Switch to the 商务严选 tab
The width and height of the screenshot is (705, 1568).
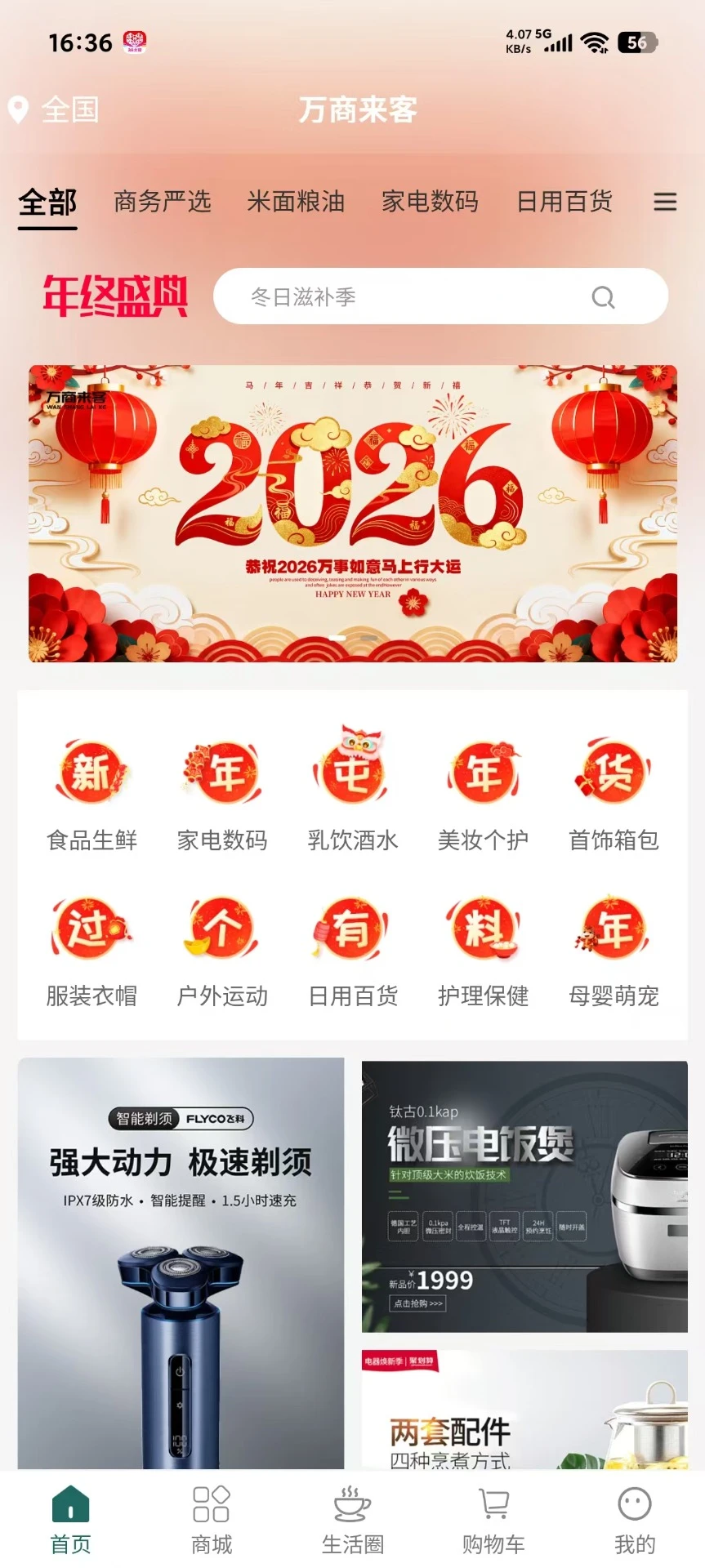pyautogui.click(x=162, y=203)
